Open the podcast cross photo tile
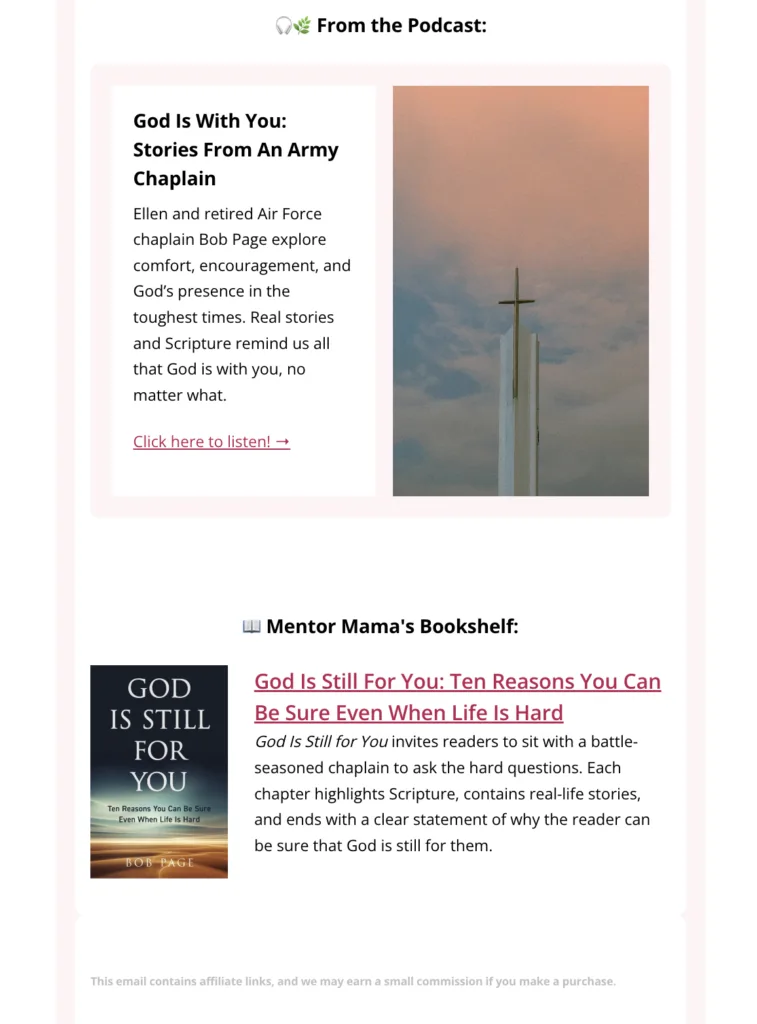This screenshot has width=757, height=1024. coord(520,291)
